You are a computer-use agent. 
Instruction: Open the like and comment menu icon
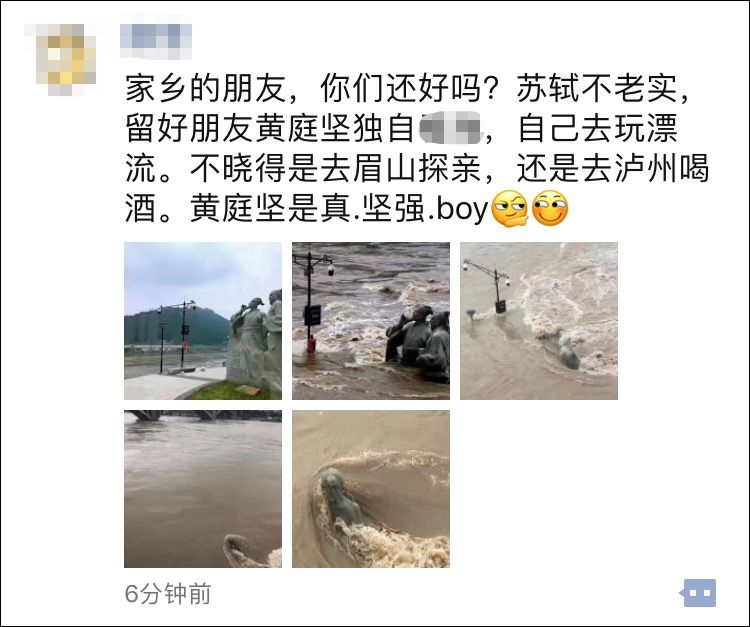[x=699, y=593]
